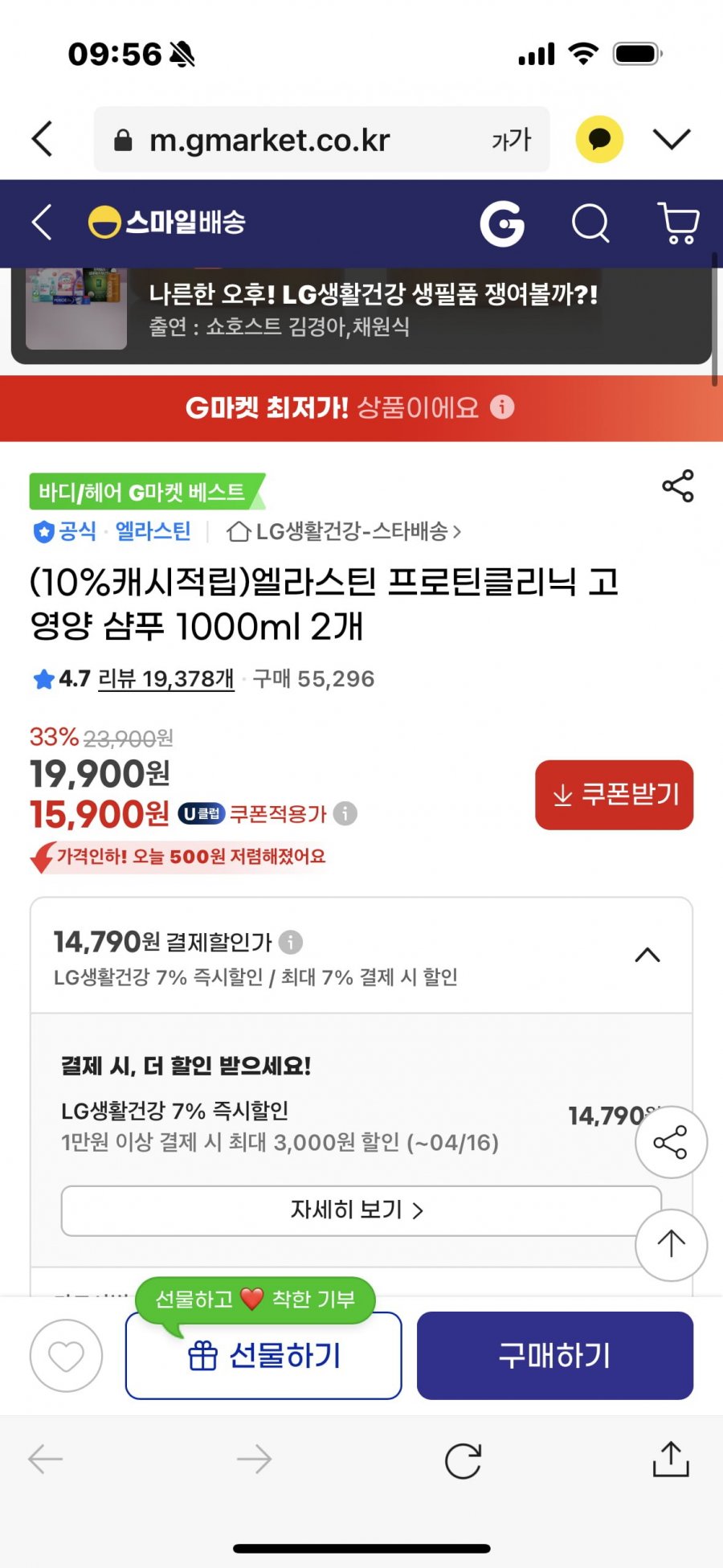Add product to wishlist heart
The image size is (723, 1568).
point(66,1356)
